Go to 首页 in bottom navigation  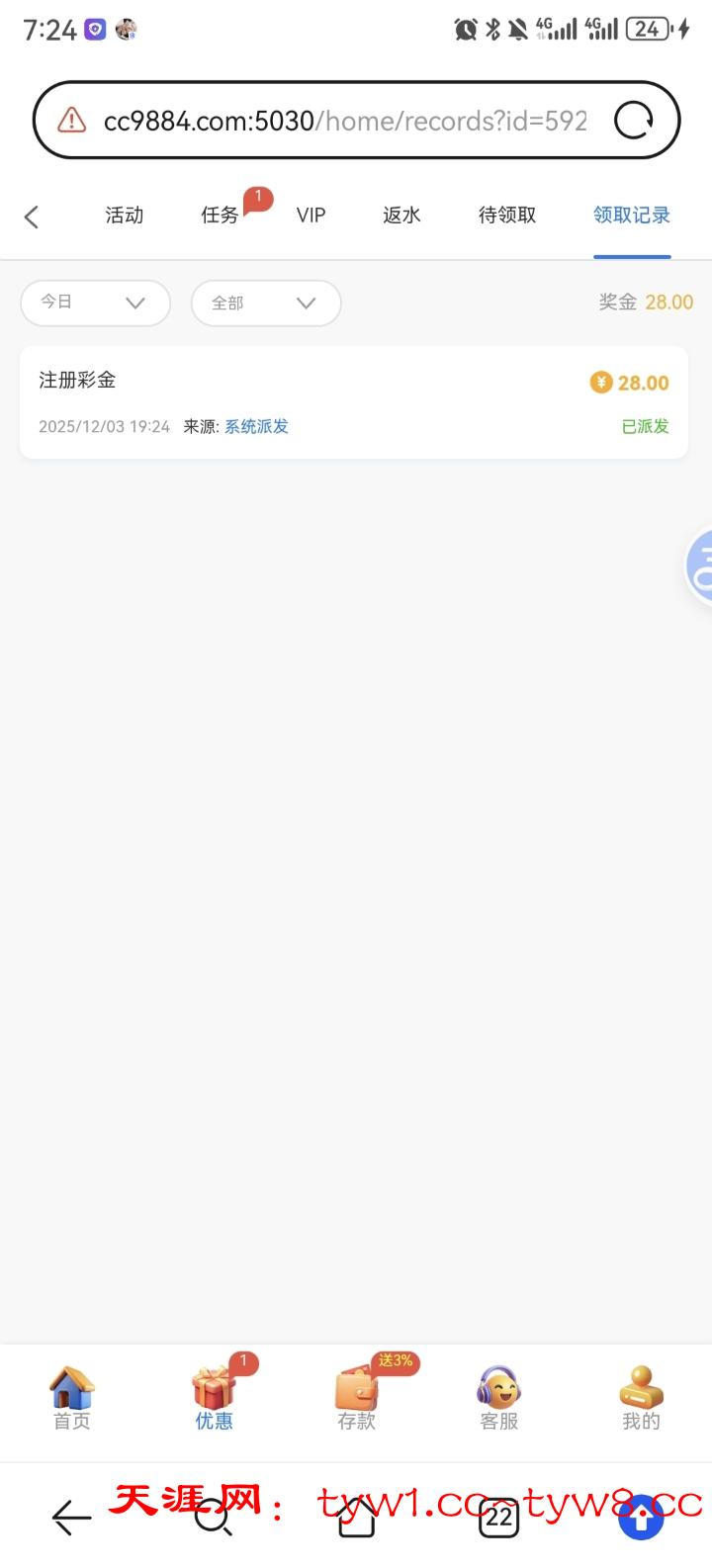[x=72, y=1398]
